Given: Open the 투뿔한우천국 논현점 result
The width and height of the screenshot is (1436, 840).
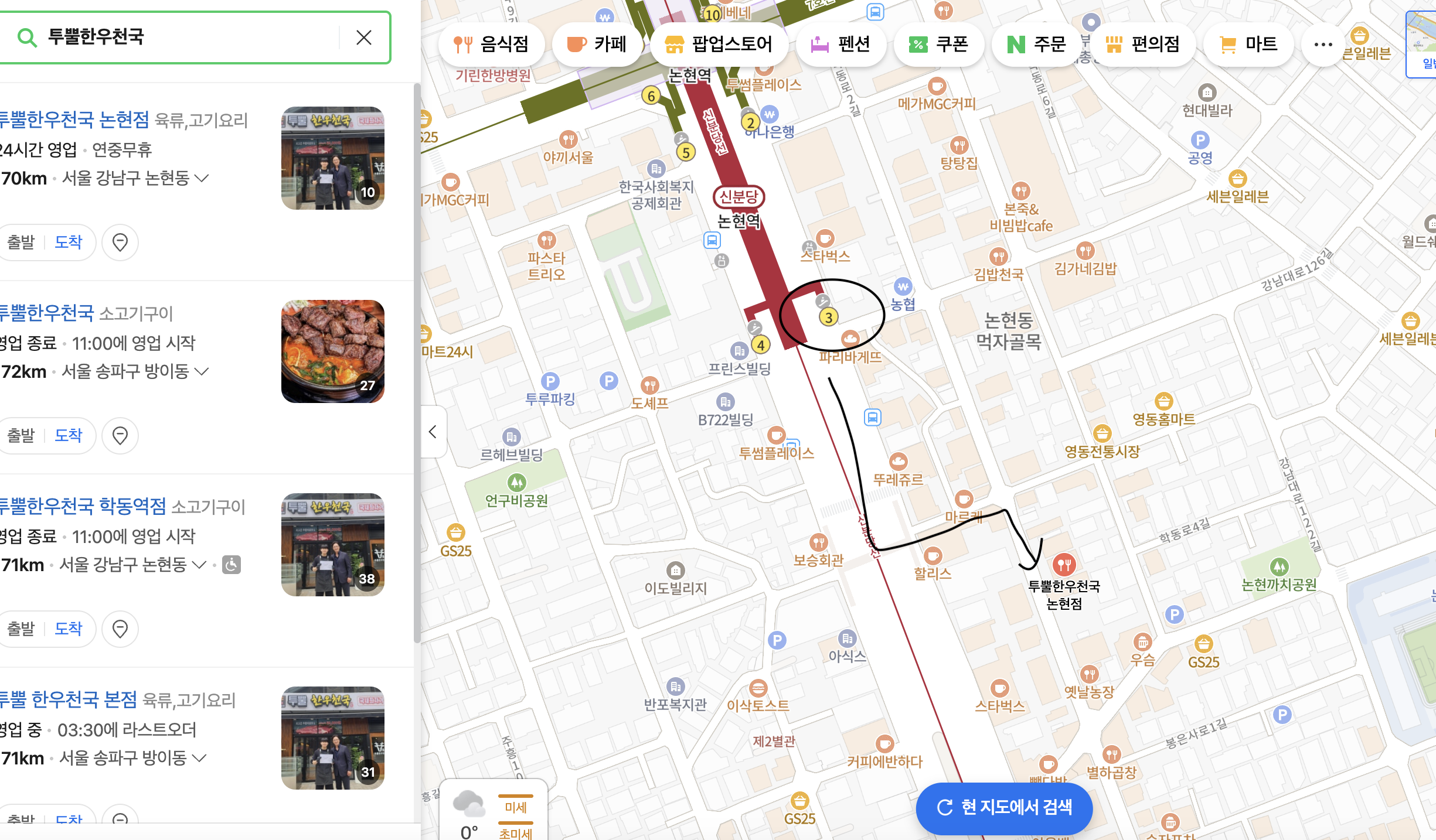Looking at the screenshot, I should pyautogui.click(x=73, y=119).
